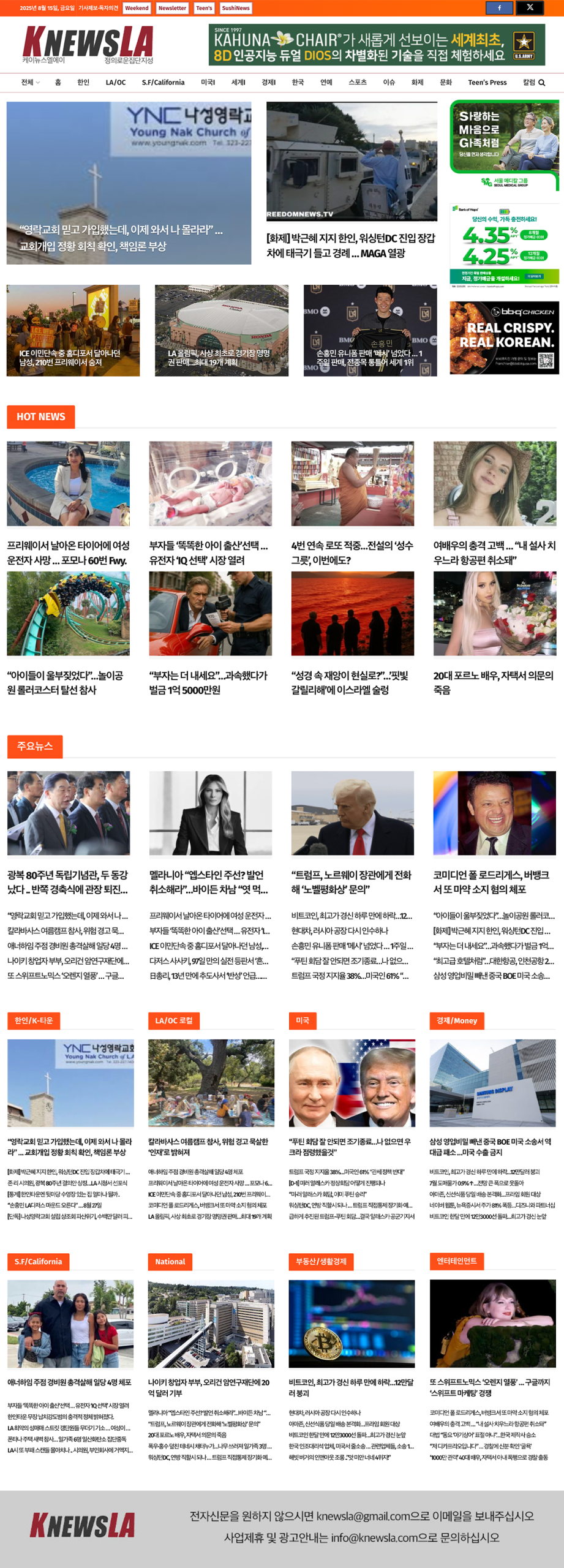Open the 스포츠 nav section
This screenshot has width=564, height=1568.
pos(358,83)
